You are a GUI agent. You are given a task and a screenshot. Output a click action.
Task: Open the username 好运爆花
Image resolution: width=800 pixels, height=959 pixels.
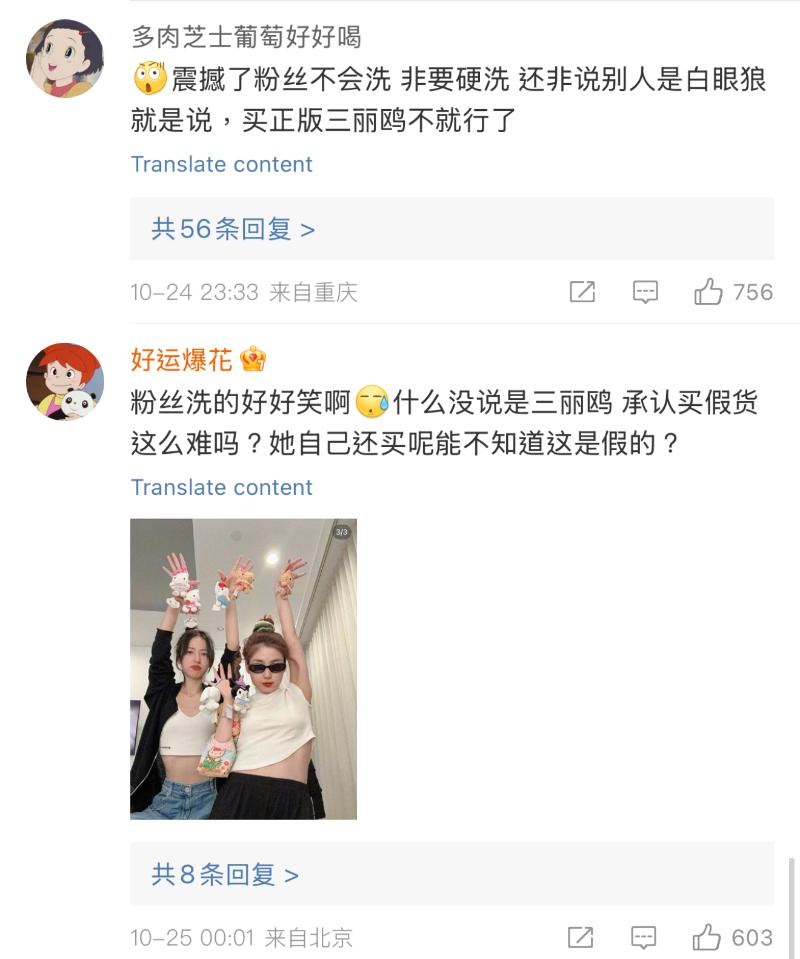click(182, 359)
